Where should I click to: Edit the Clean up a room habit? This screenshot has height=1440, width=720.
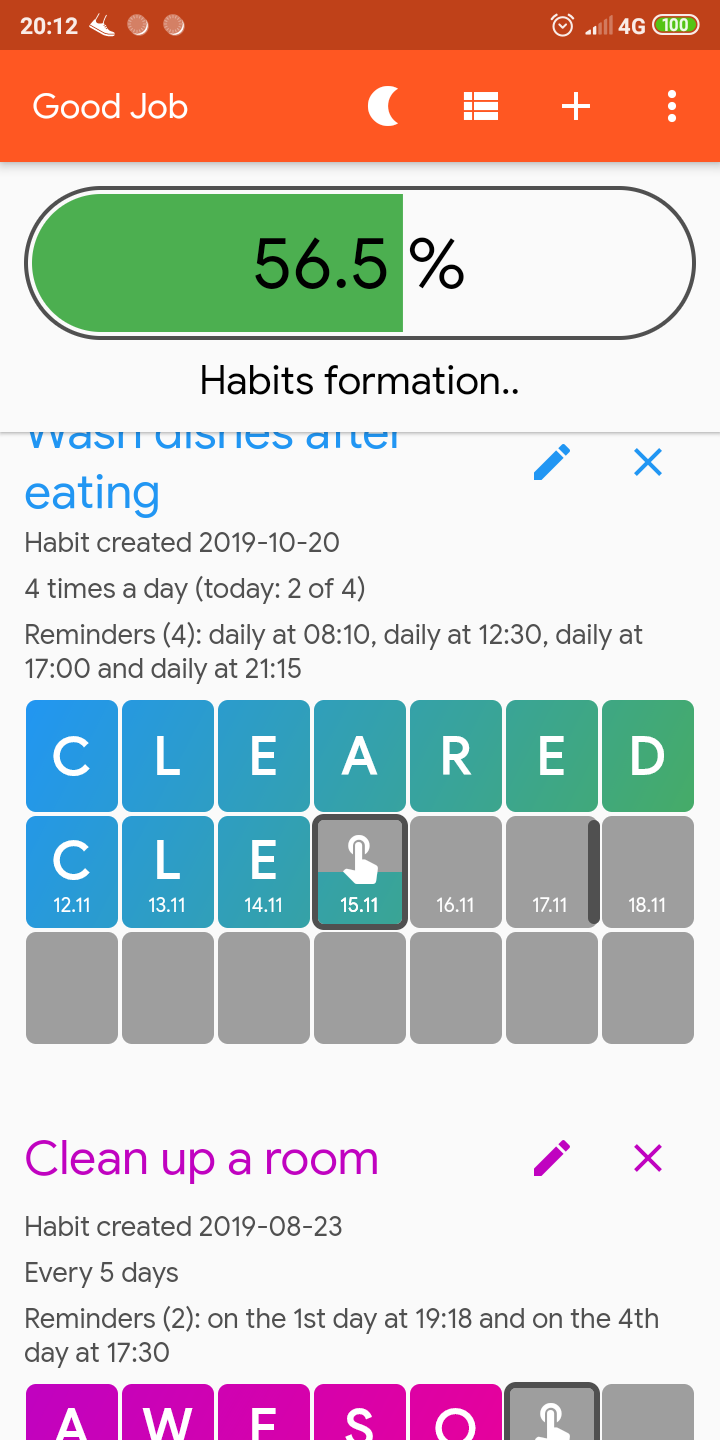(x=552, y=1158)
